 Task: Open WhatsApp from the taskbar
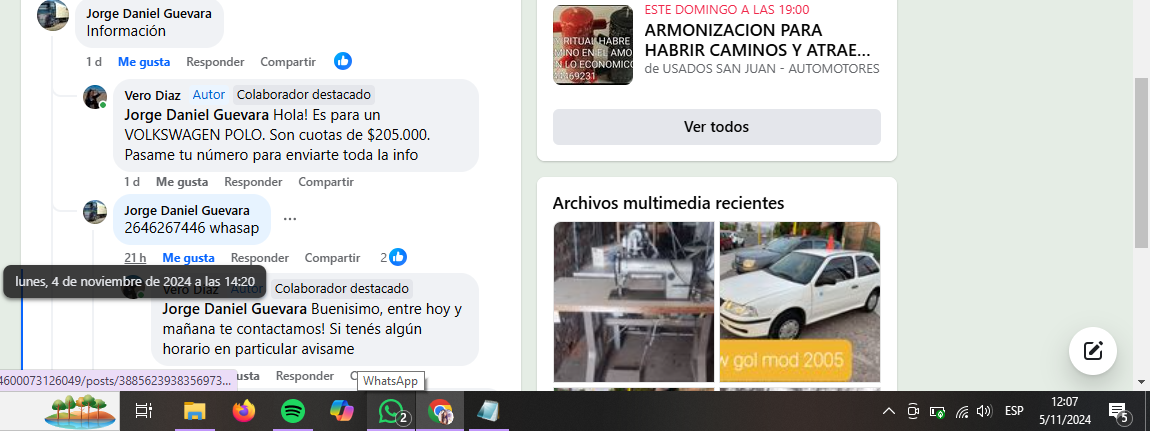(389, 411)
